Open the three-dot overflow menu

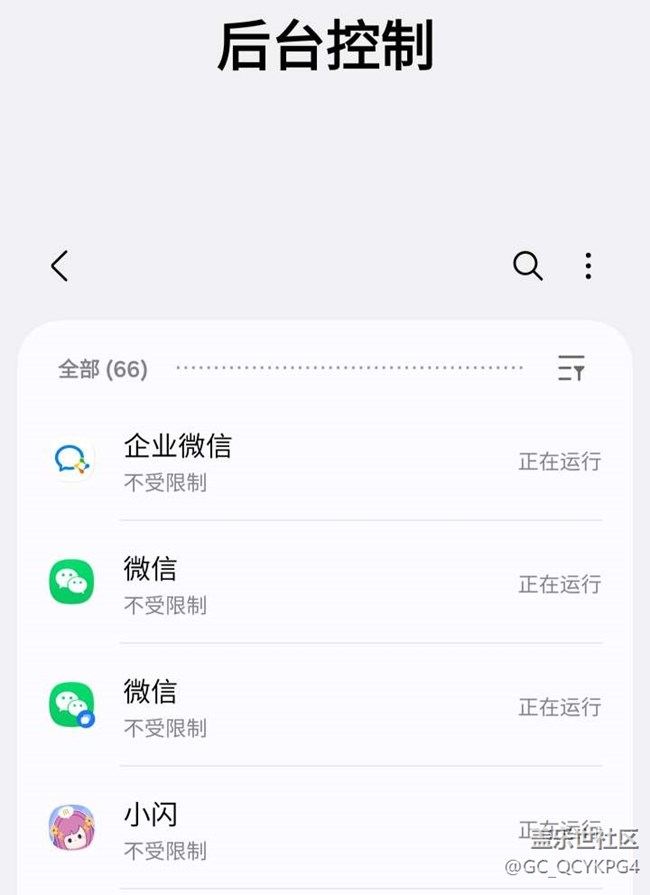pos(588,266)
